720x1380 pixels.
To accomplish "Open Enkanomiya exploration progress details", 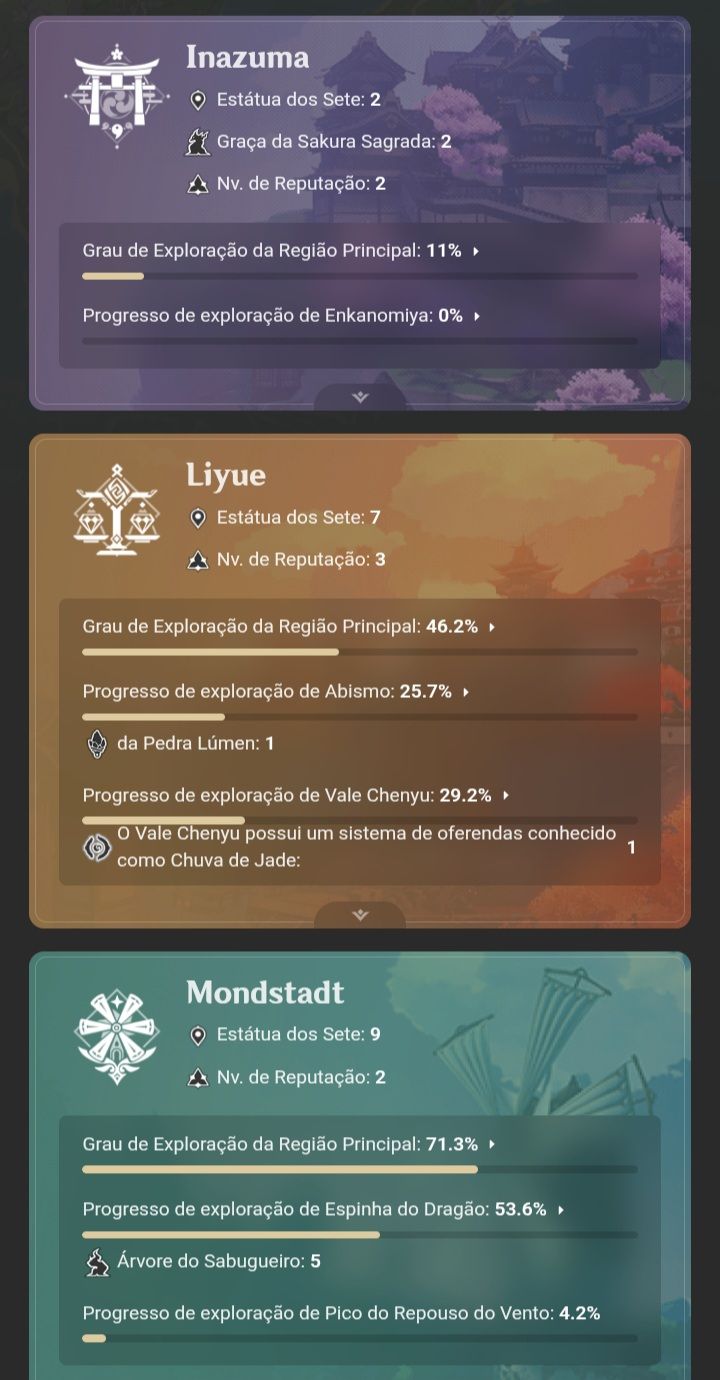I will (x=282, y=315).
